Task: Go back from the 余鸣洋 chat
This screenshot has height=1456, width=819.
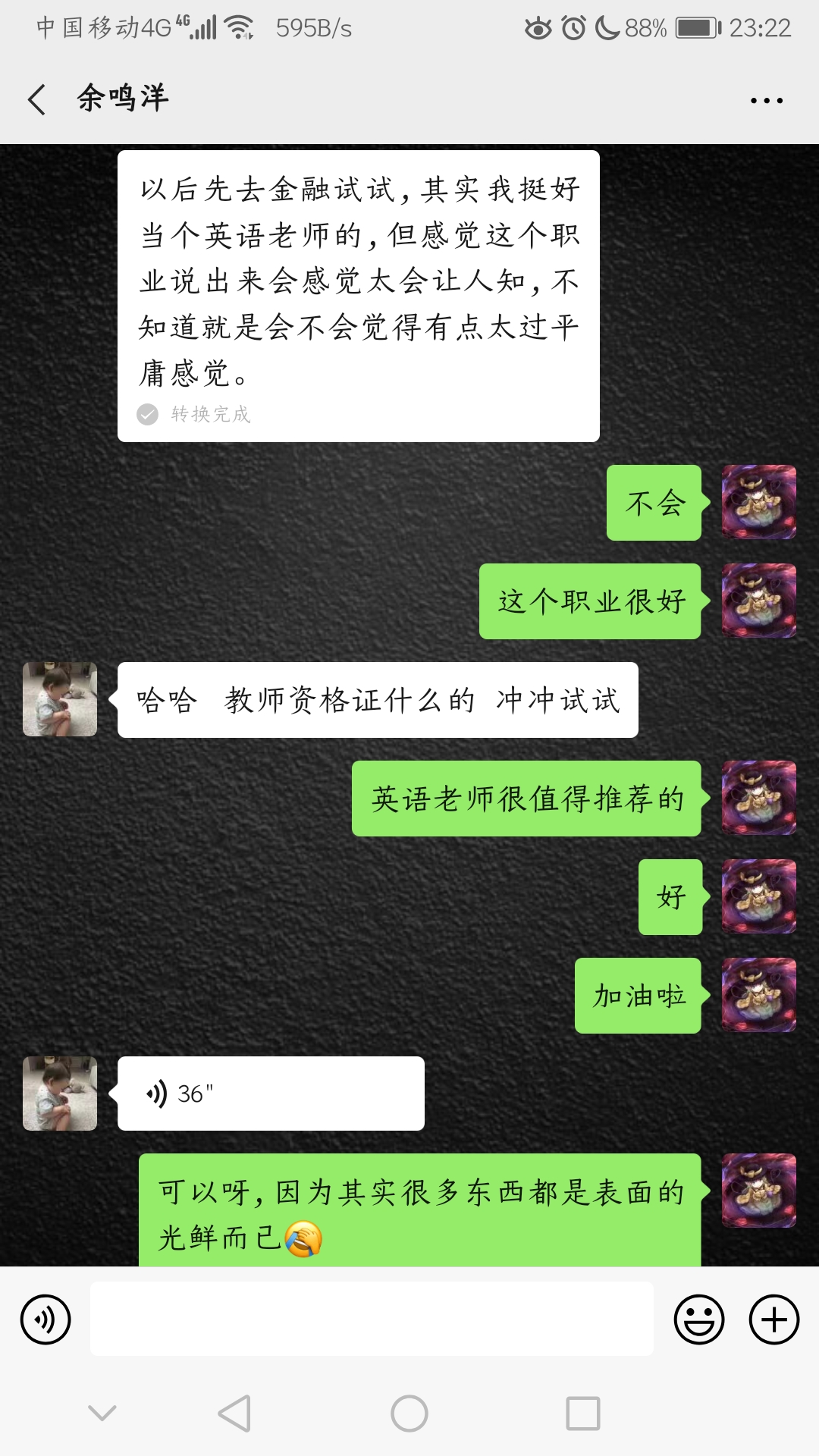Action: click(x=36, y=99)
